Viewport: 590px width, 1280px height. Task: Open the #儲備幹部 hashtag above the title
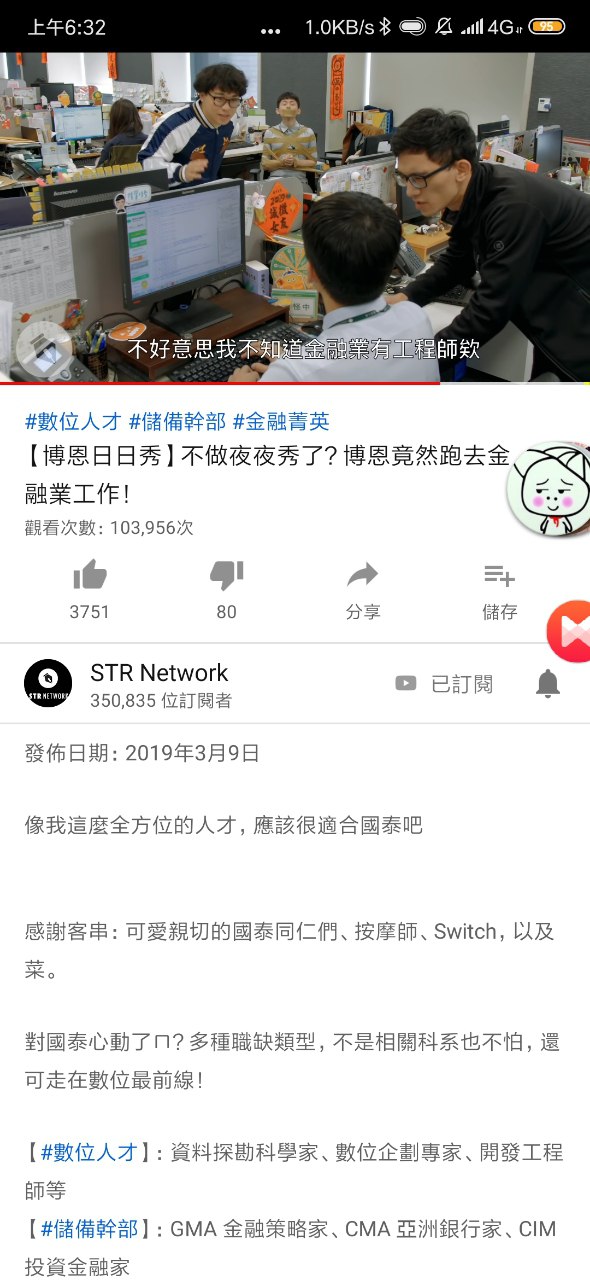[176, 421]
